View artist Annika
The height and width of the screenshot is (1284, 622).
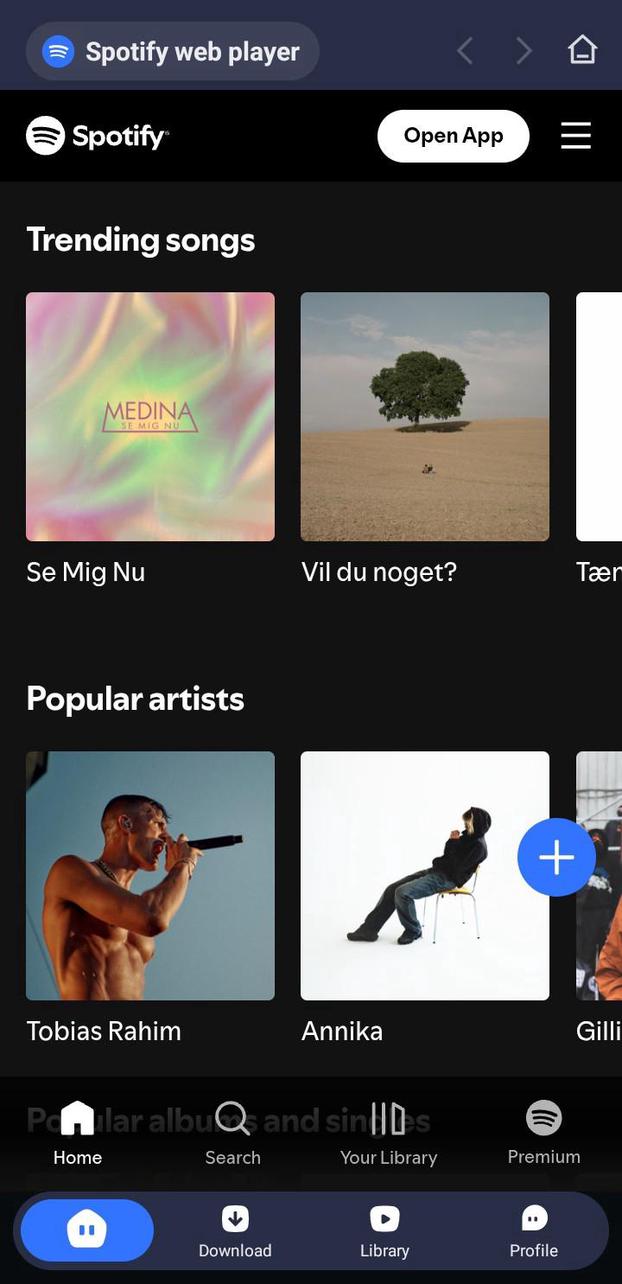425,876
